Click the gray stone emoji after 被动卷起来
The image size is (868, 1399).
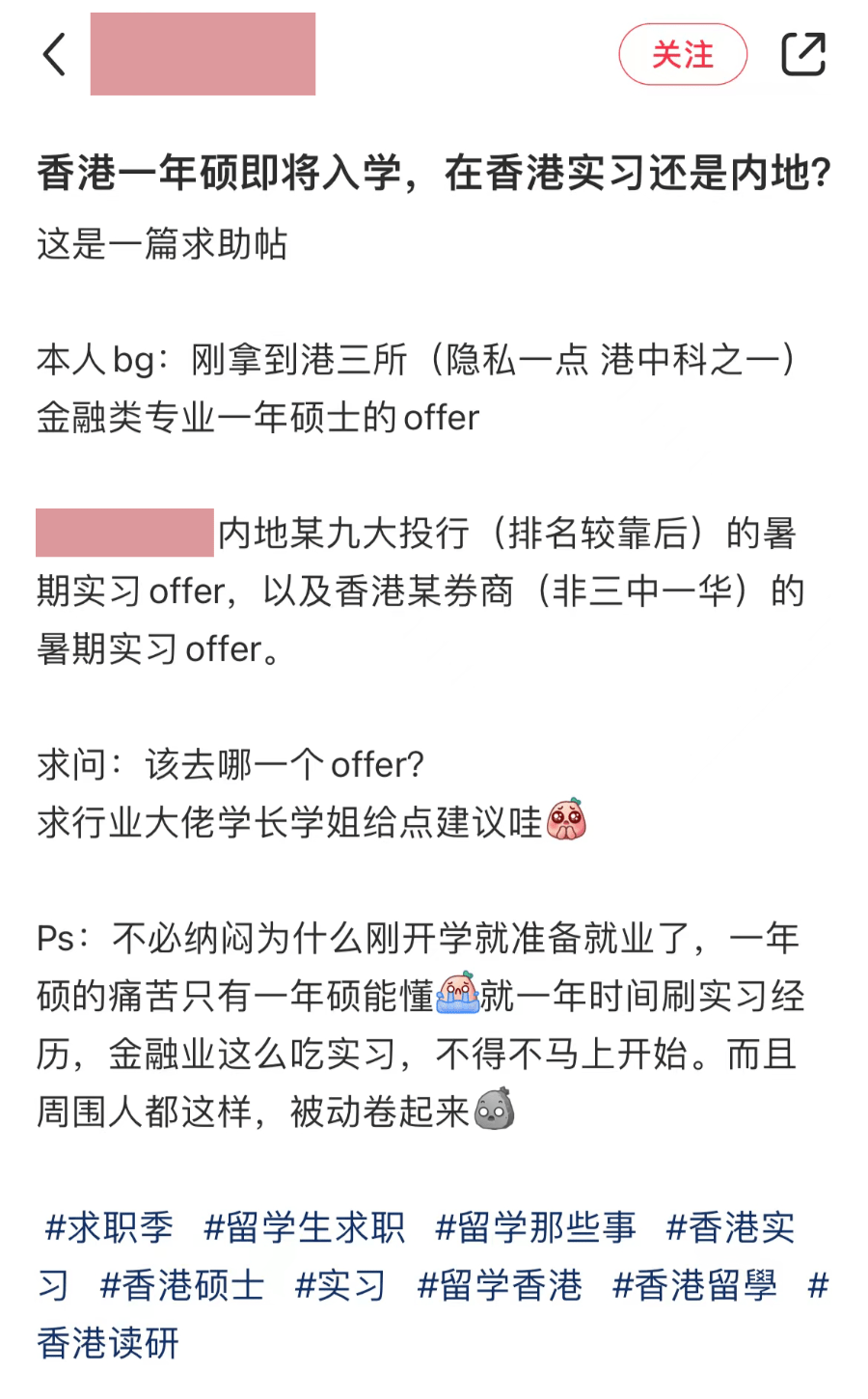494,1110
